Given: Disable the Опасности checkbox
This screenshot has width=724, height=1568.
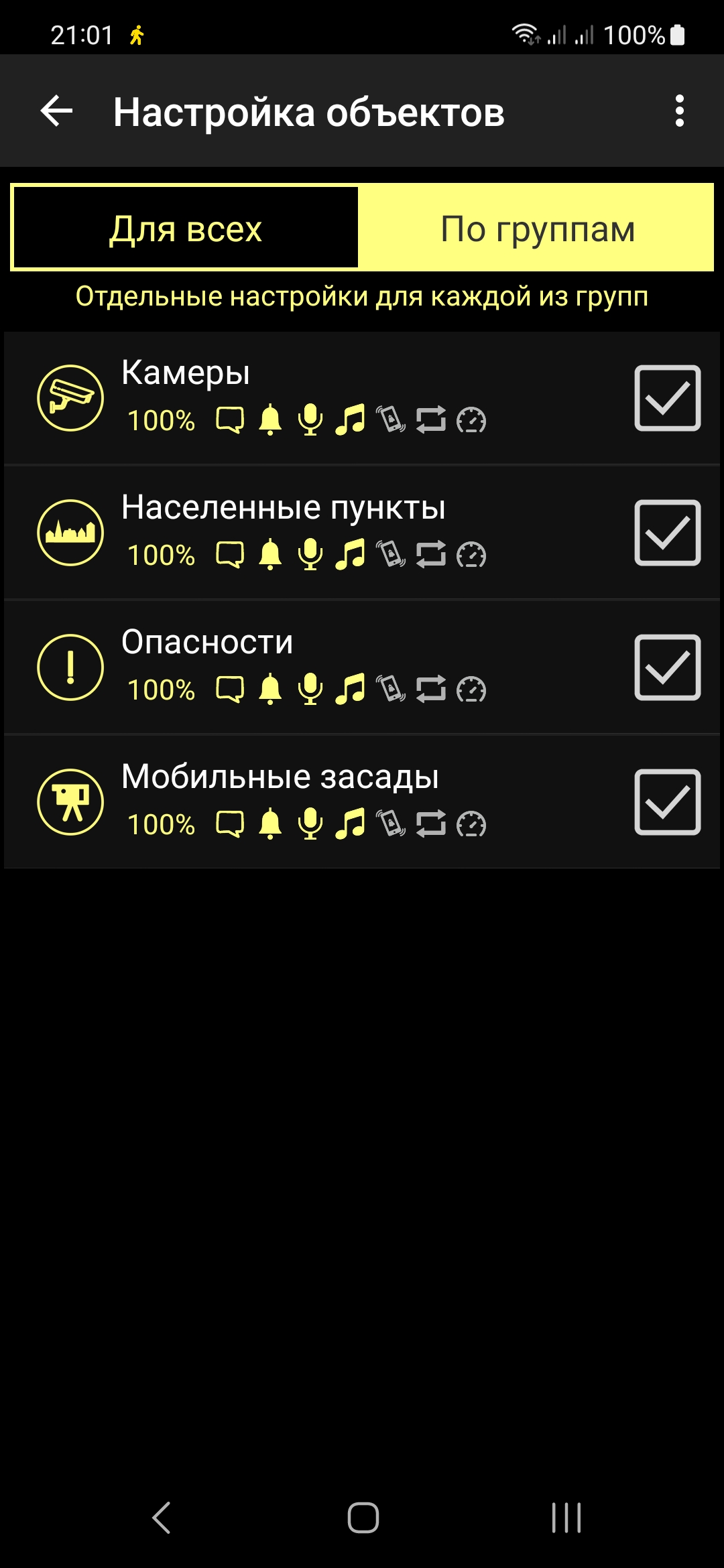Looking at the screenshot, I should (668, 667).
